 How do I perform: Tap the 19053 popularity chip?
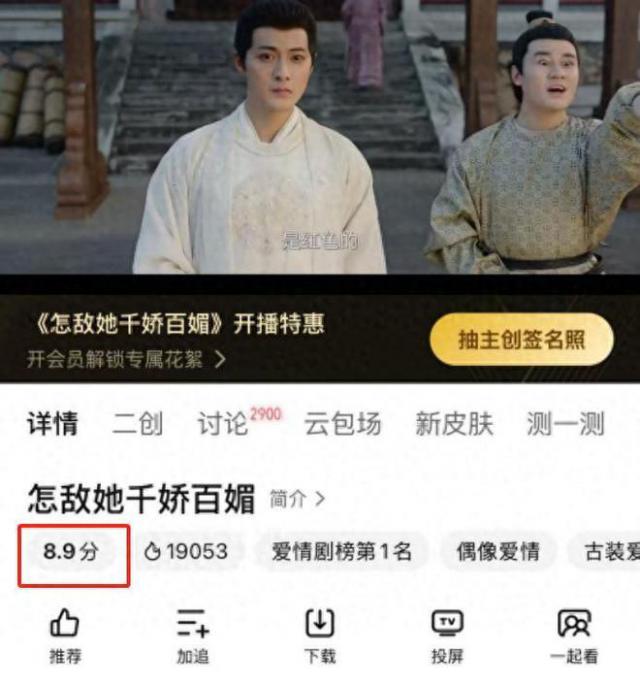tap(186, 551)
